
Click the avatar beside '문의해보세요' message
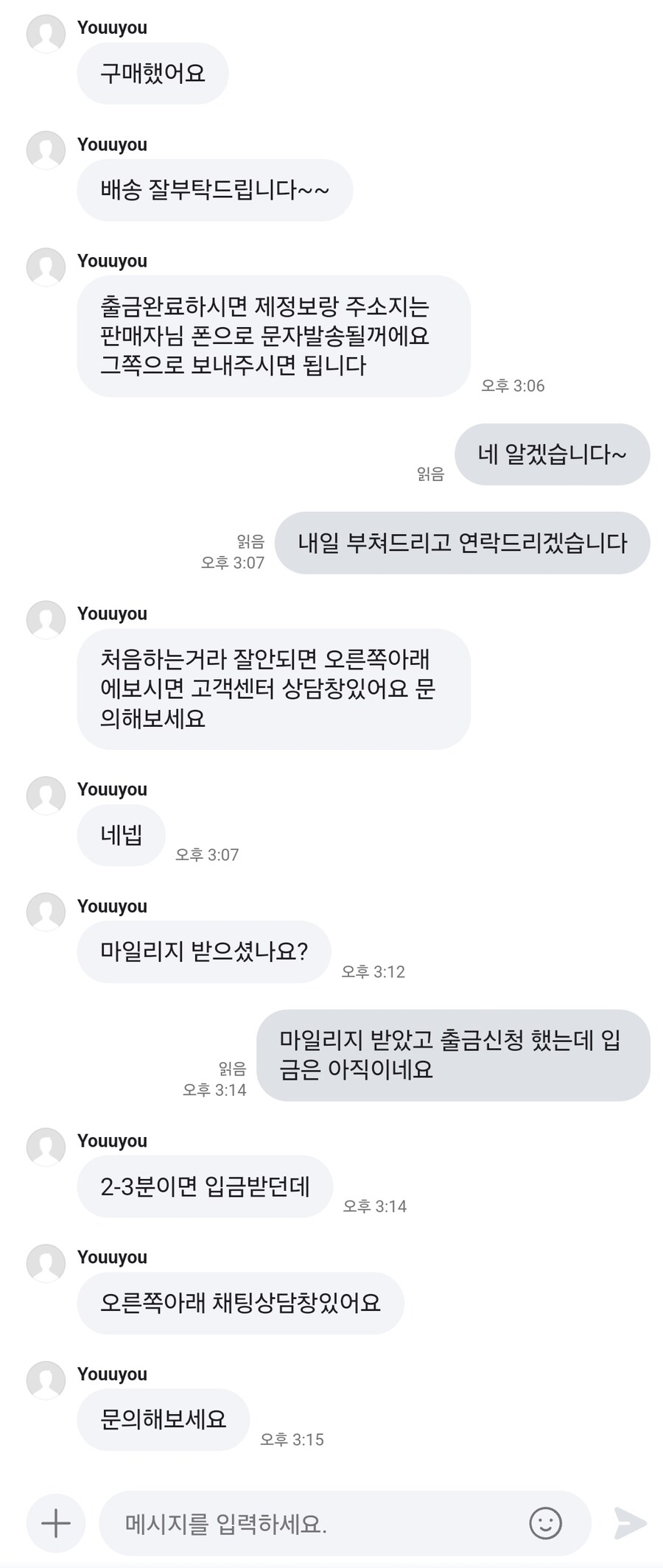[x=47, y=1380]
